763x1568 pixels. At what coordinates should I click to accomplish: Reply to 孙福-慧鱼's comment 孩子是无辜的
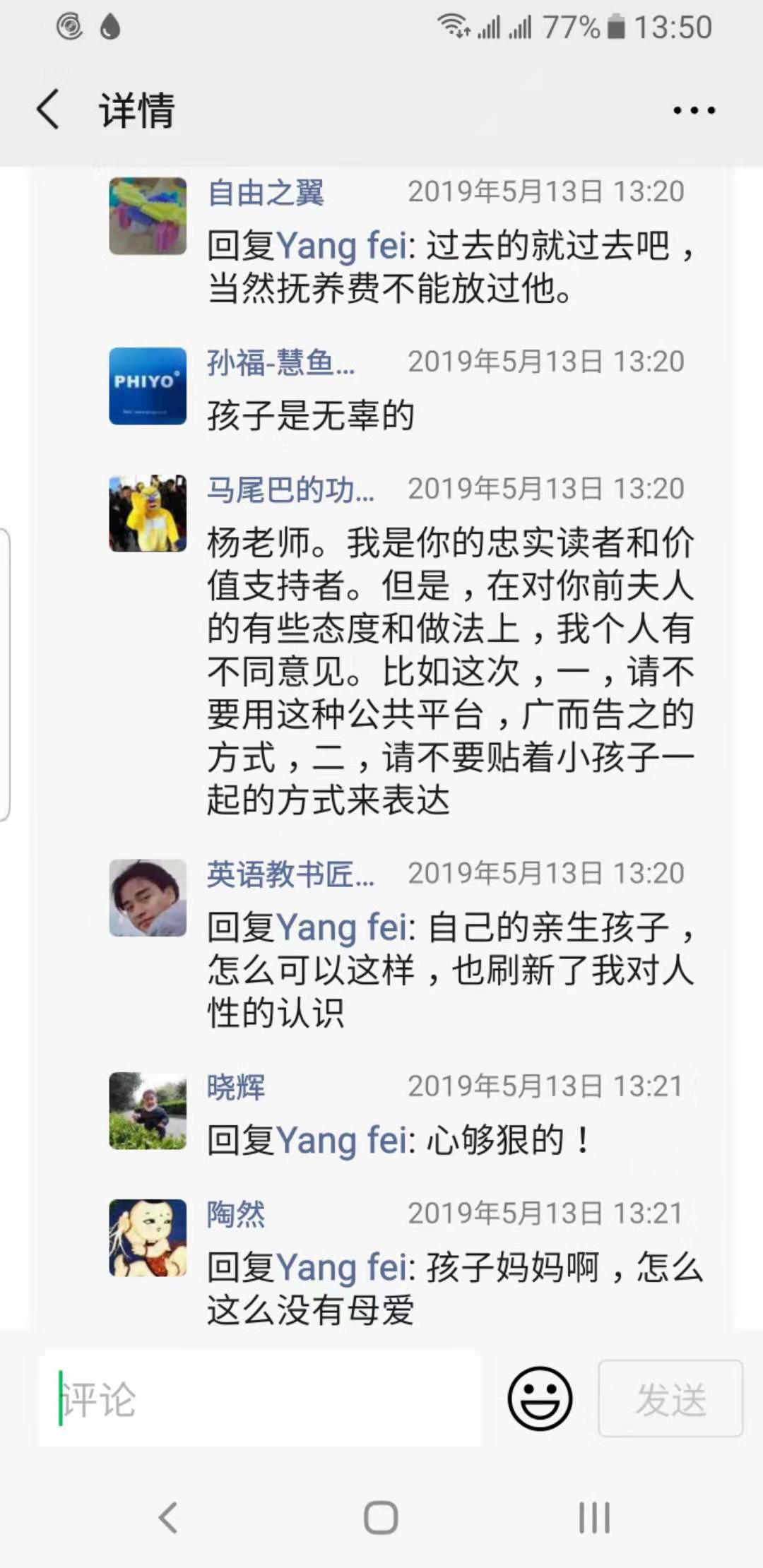(310, 415)
